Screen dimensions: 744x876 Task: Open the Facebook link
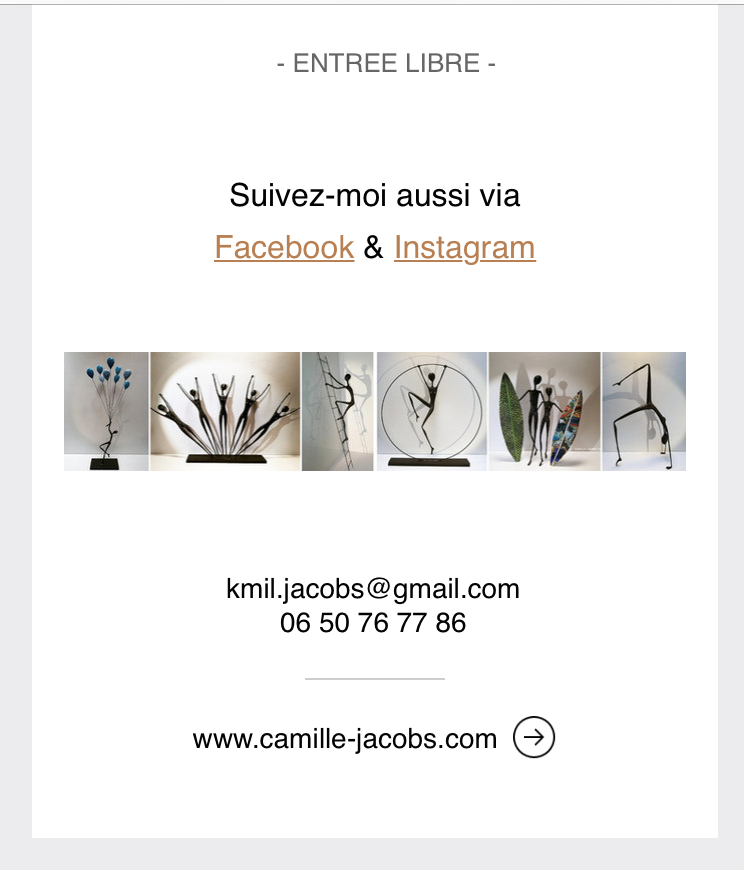click(284, 247)
